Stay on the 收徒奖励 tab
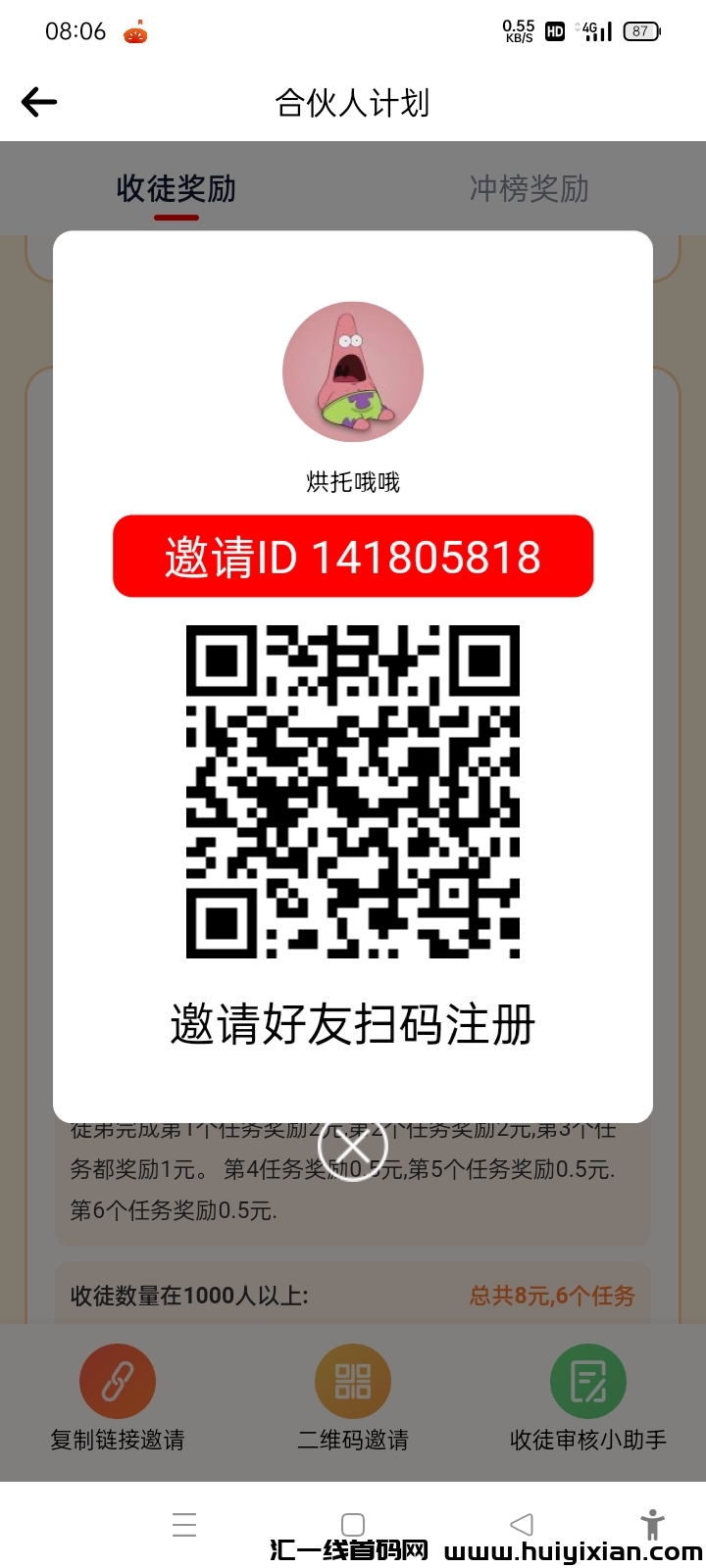 [x=176, y=188]
